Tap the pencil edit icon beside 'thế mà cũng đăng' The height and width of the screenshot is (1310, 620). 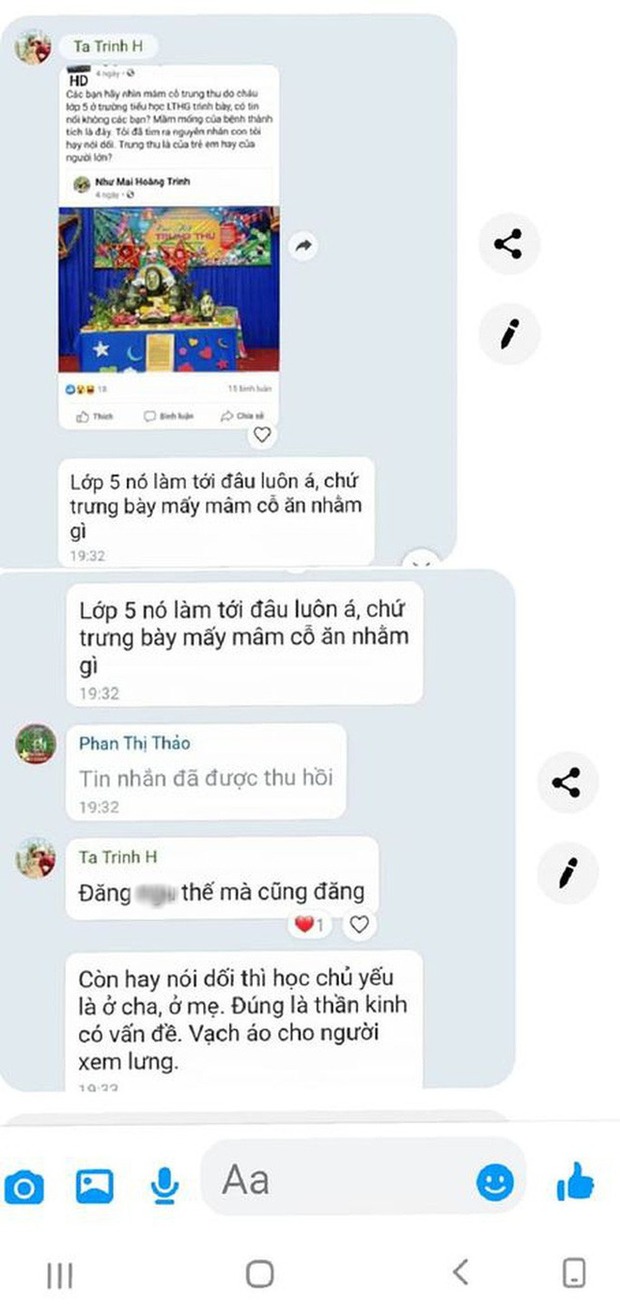pyautogui.click(x=567, y=873)
